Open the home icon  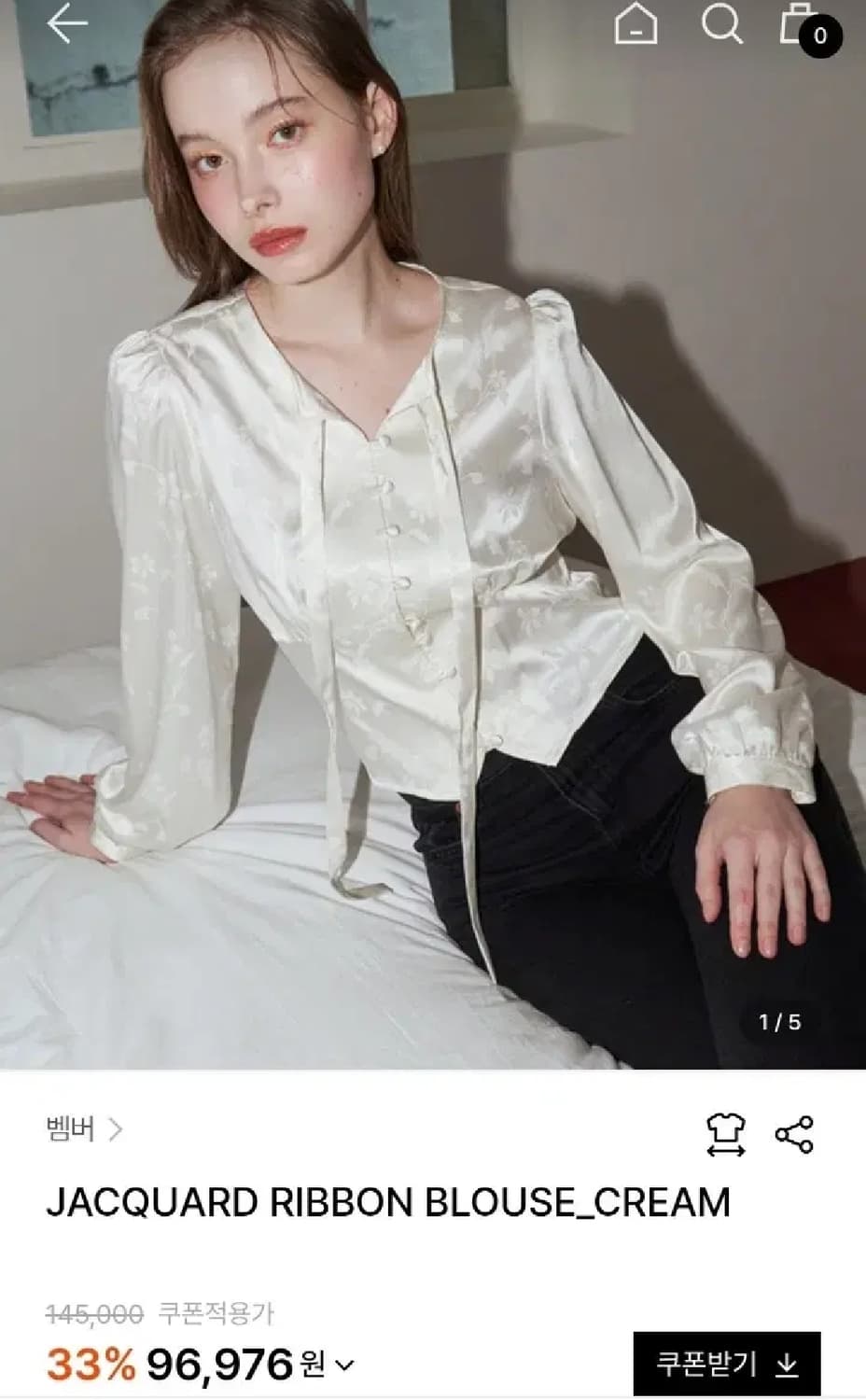tap(636, 23)
